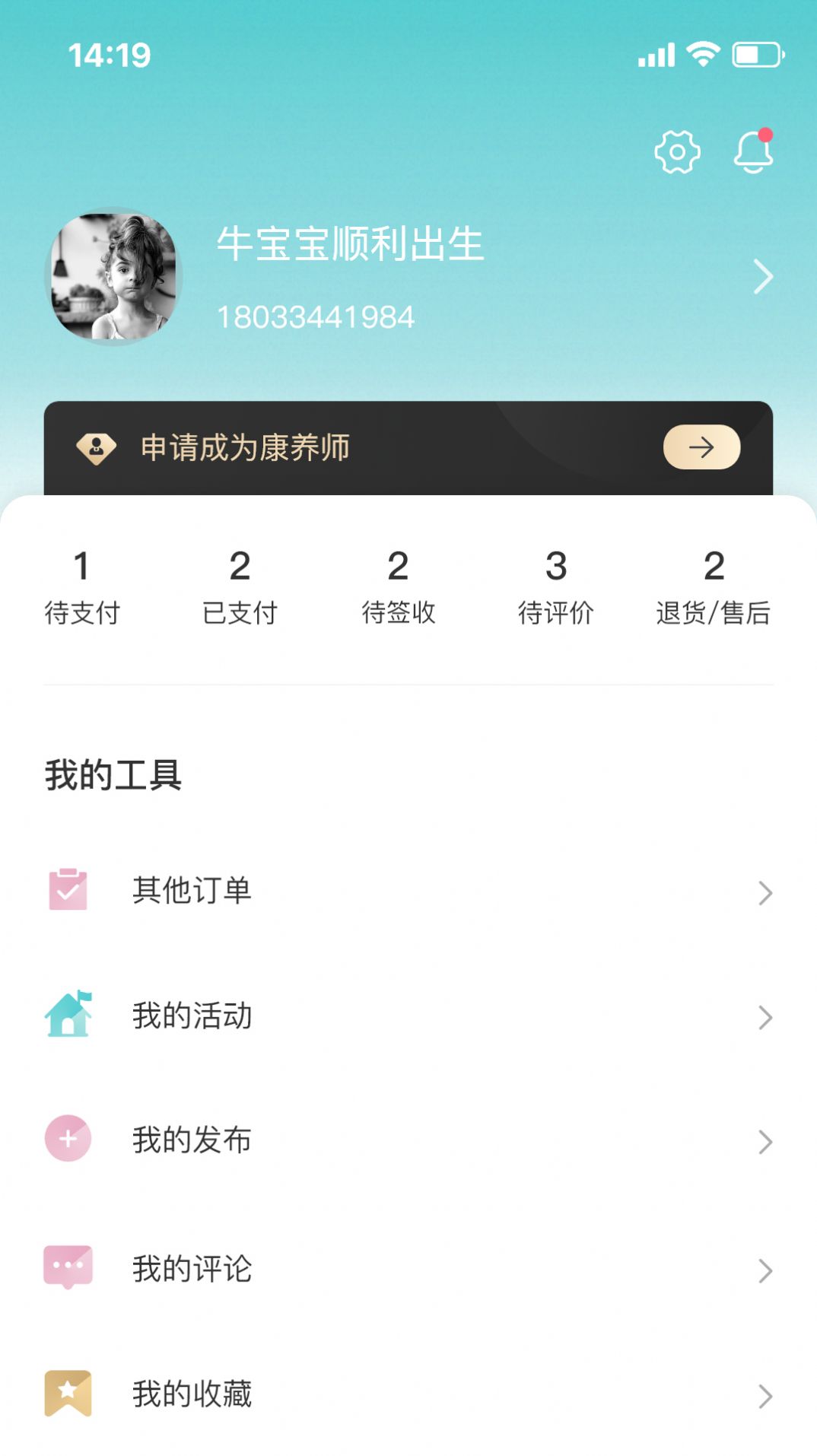
Task: Open 退货/售后 orders
Action: pos(714,587)
